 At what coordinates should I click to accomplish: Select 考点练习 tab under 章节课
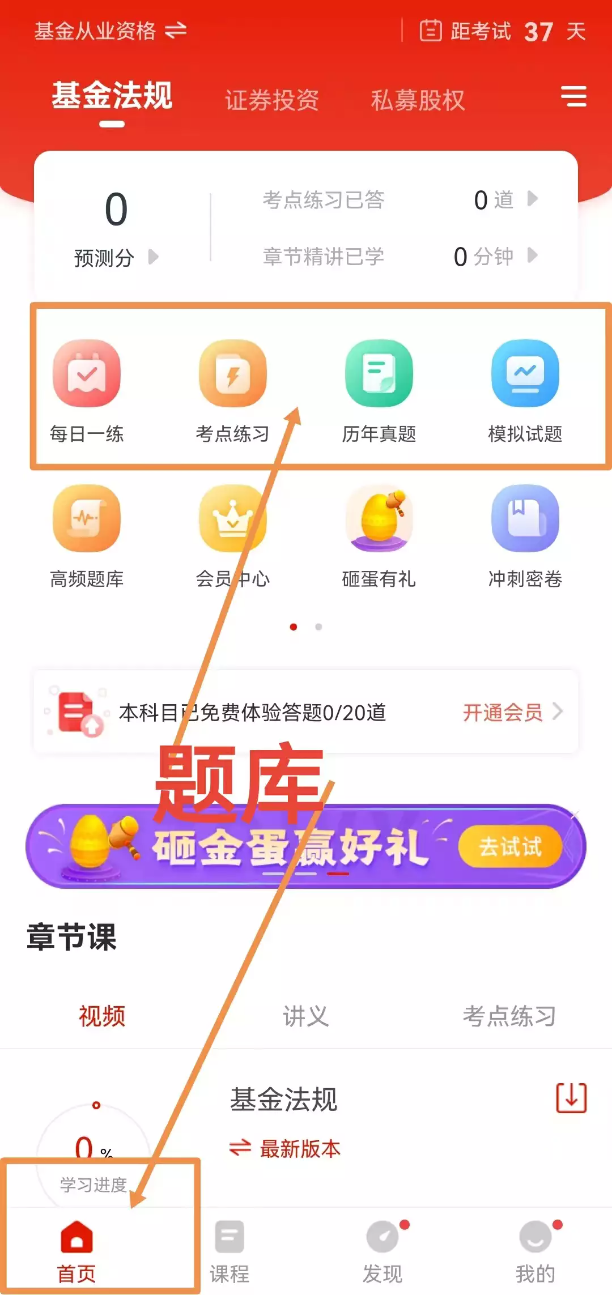tap(509, 1016)
